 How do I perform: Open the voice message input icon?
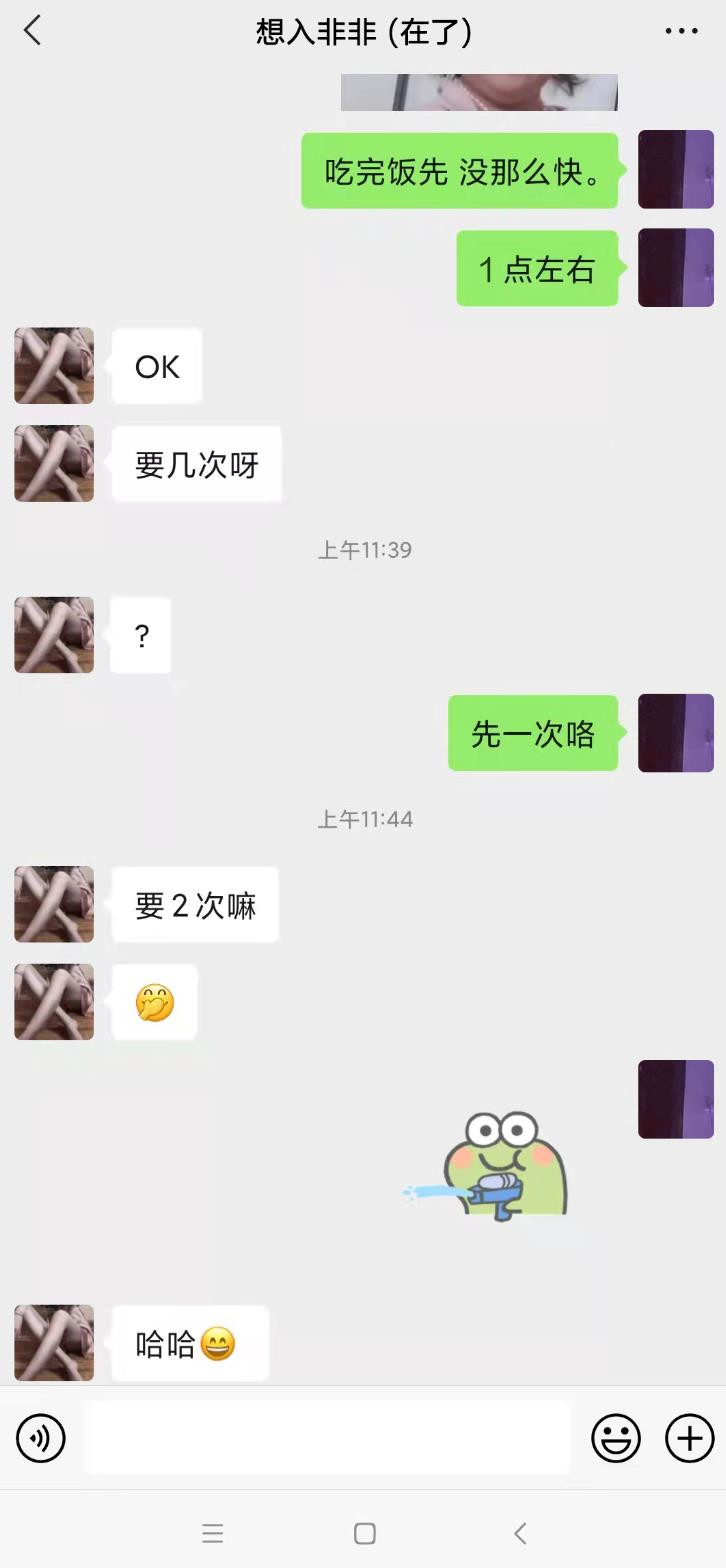click(40, 1438)
